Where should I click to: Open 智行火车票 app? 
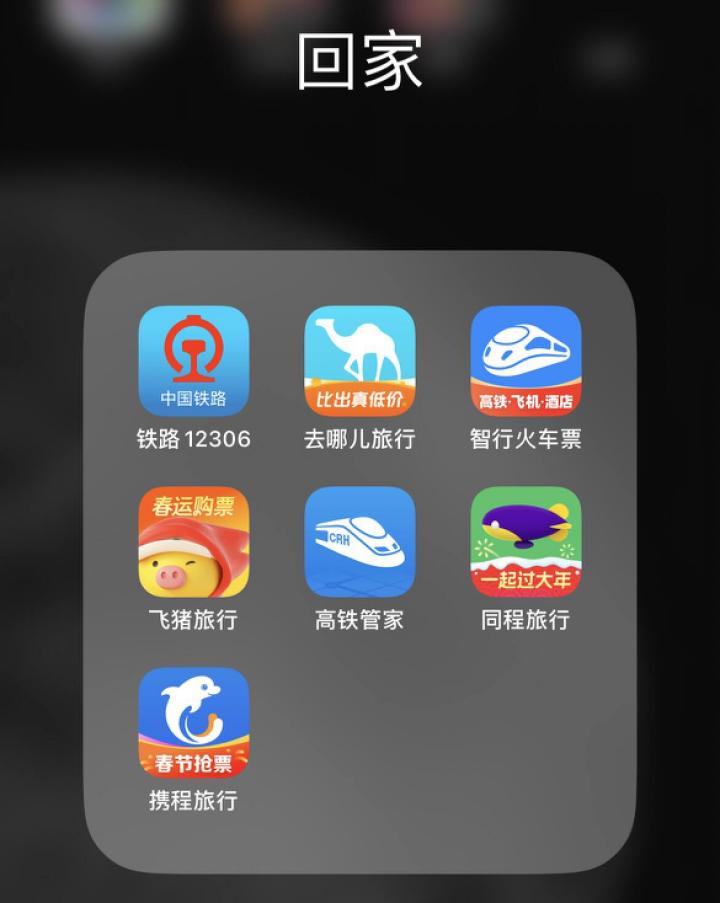pos(525,361)
